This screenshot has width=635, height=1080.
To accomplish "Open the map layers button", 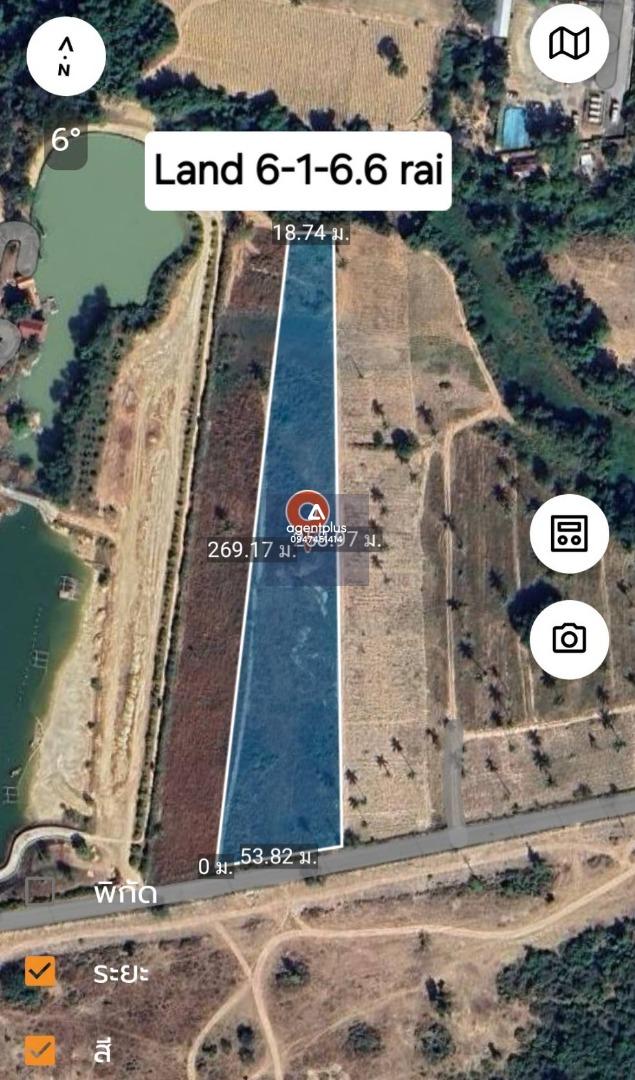I will point(569,43).
